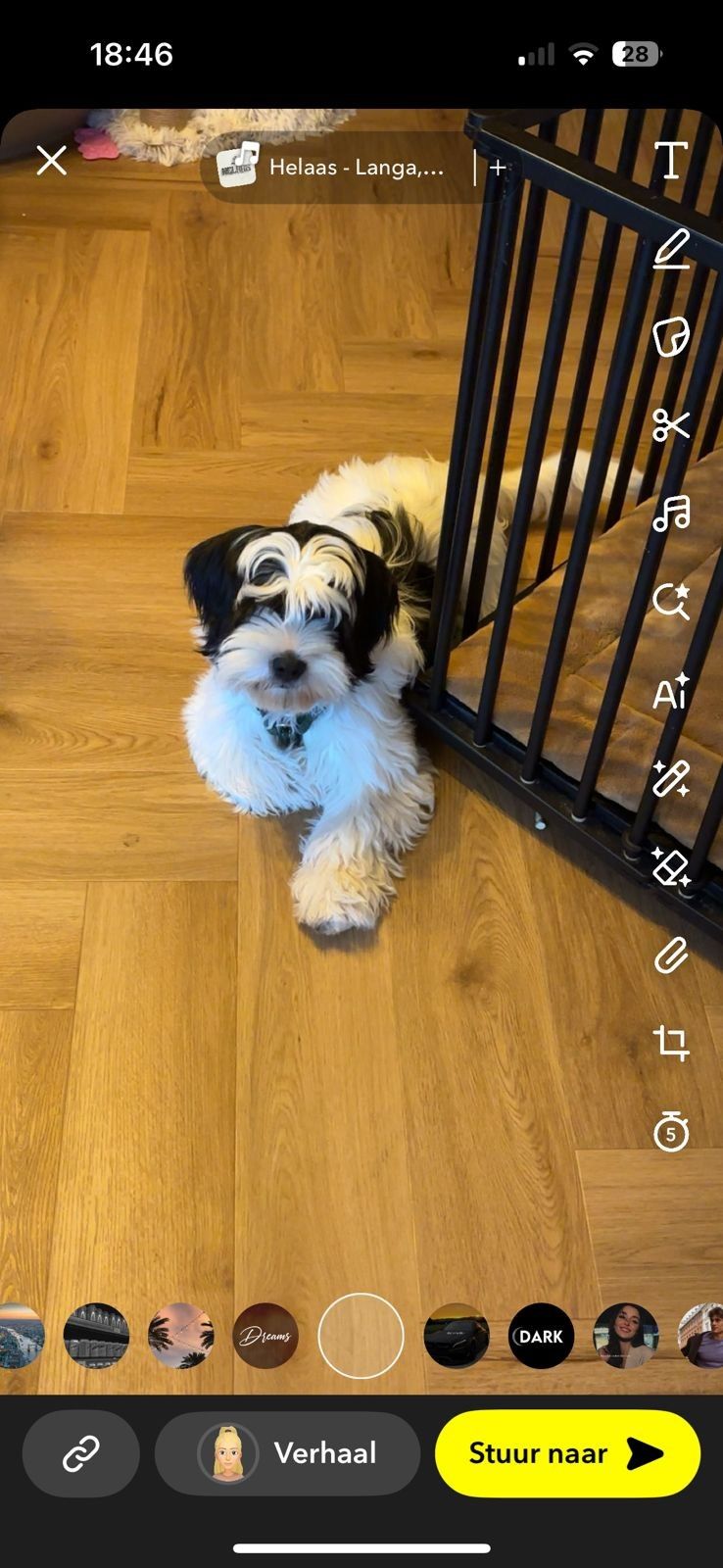Add text with the T tool

(x=671, y=160)
